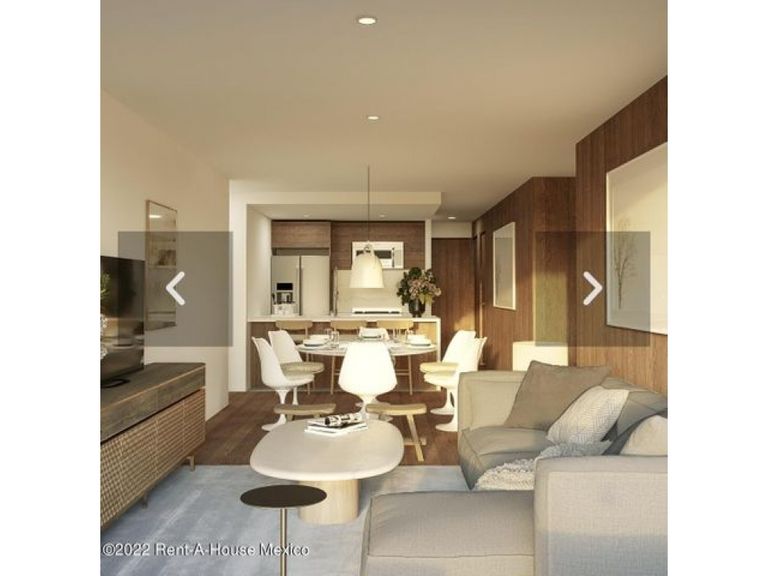Screen dimensions: 768x576
Task: Go to the previous photo
Action: pos(176,289)
